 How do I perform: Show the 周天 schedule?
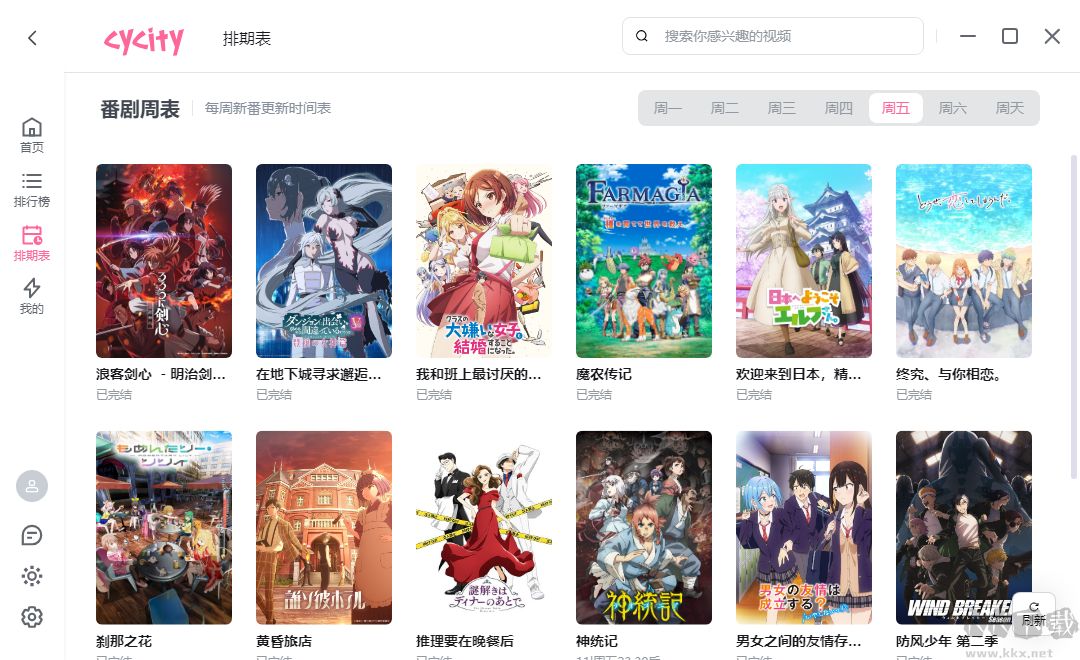pos(1009,108)
